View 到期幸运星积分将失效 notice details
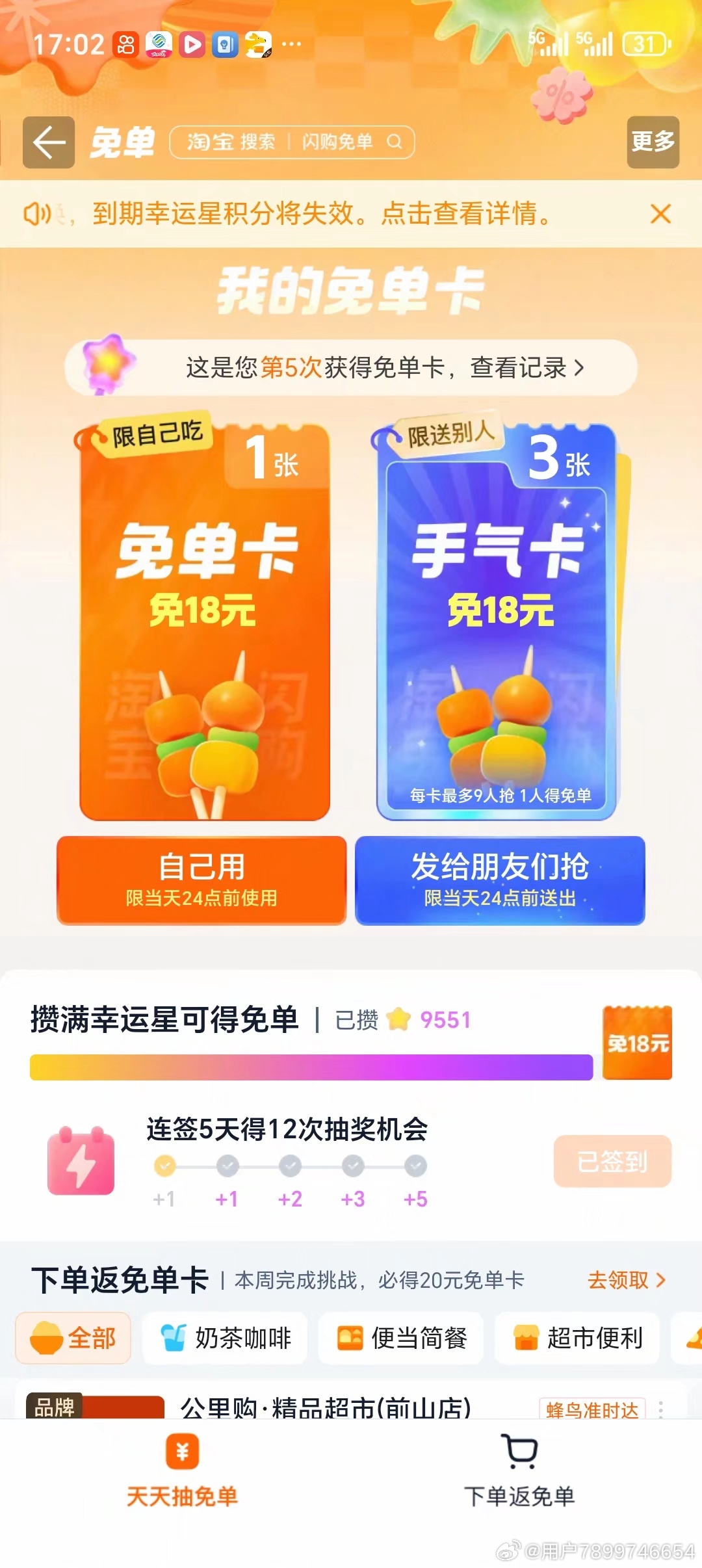The image size is (702, 1568). tap(322, 214)
